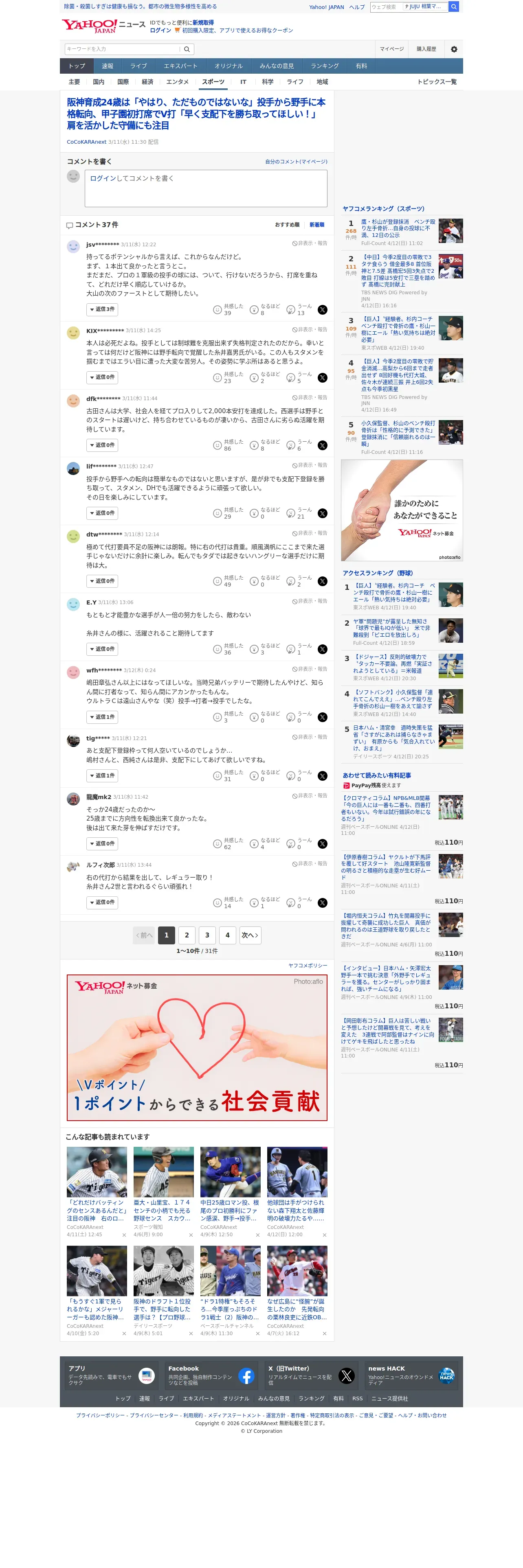Open the 購入履歴 link

point(426,49)
